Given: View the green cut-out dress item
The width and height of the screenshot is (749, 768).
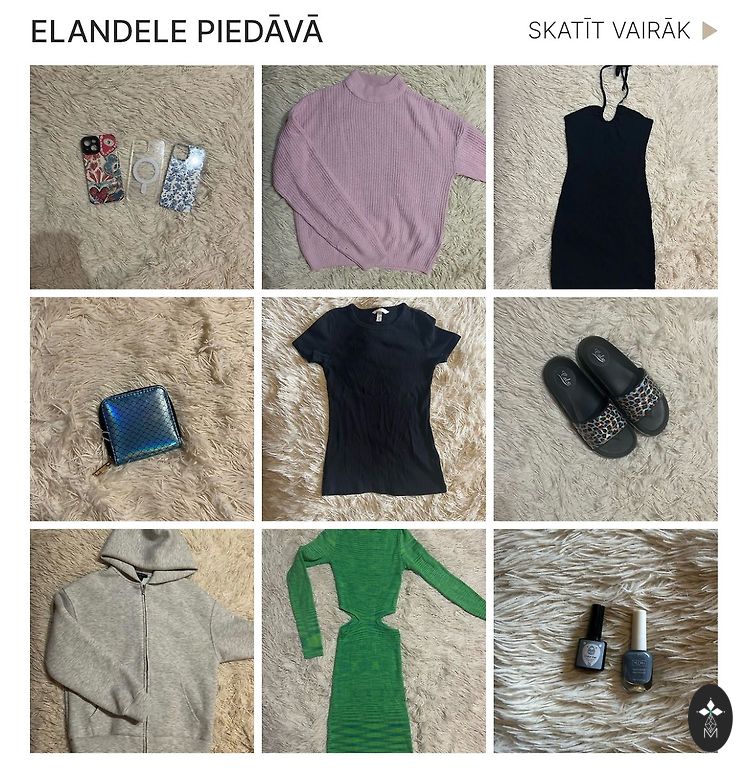Looking at the screenshot, I should (x=373, y=641).
